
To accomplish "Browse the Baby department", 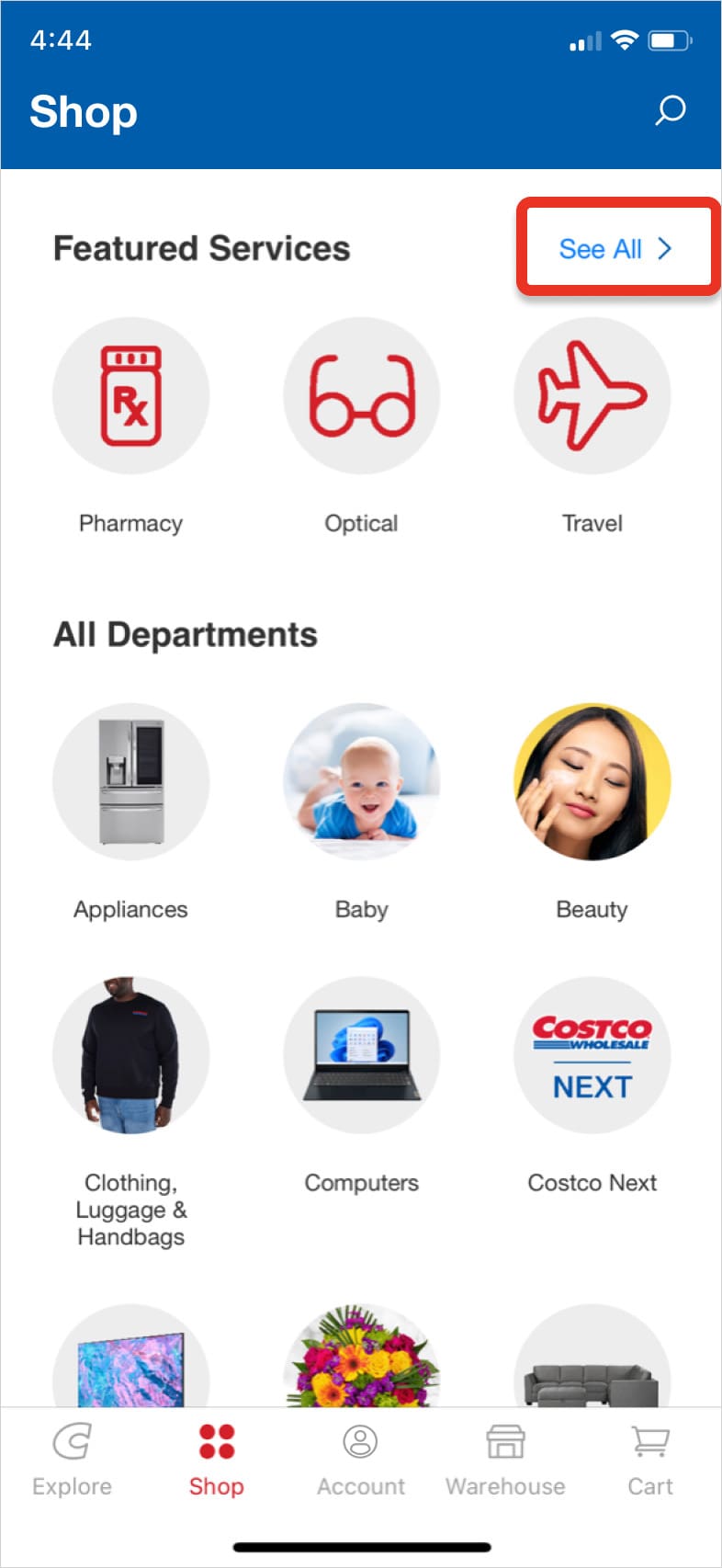I will point(361,782).
